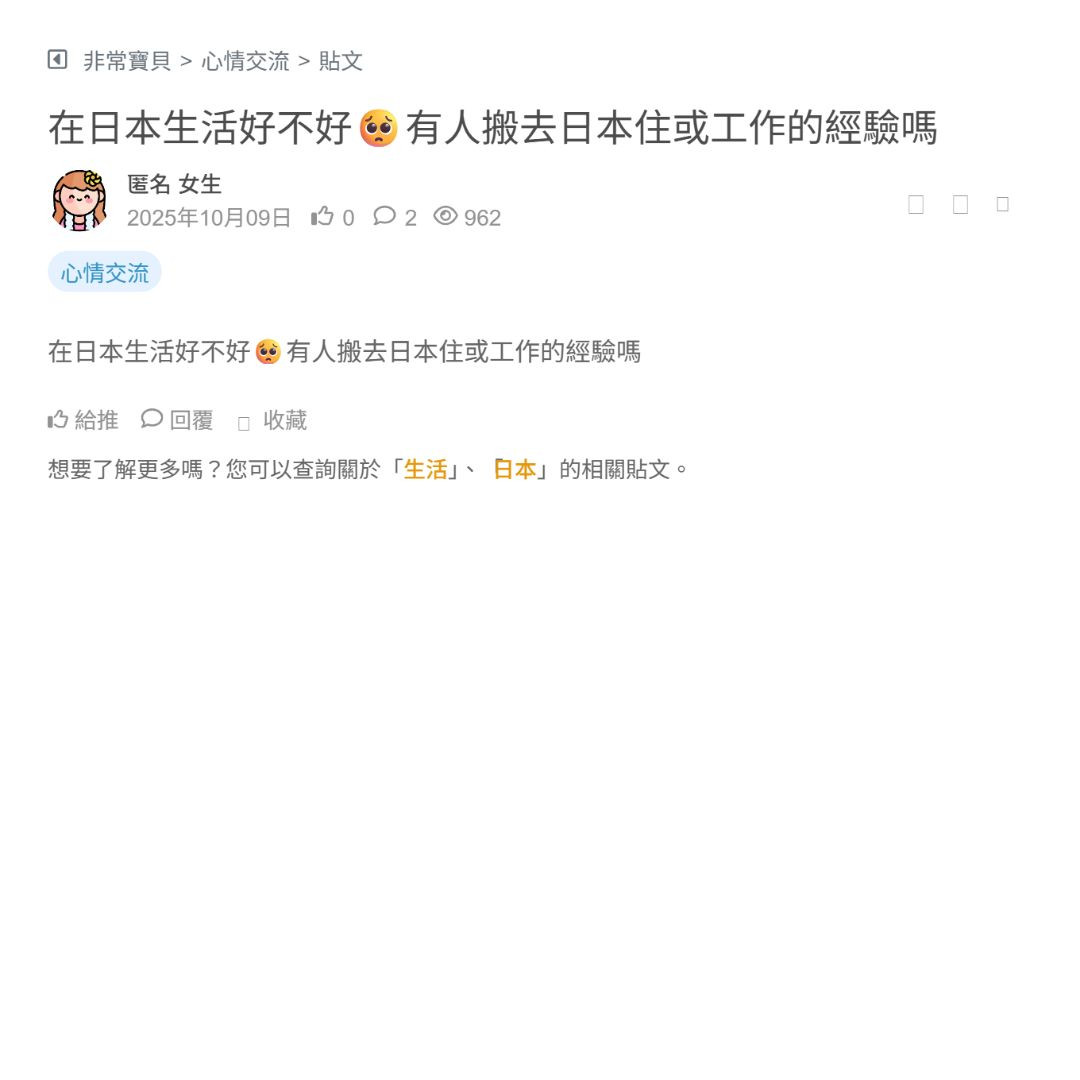Viewport: 1080px width, 1080px height.
Task: Go to 心情交流 in the breadcrumb
Action: tap(245, 61)
